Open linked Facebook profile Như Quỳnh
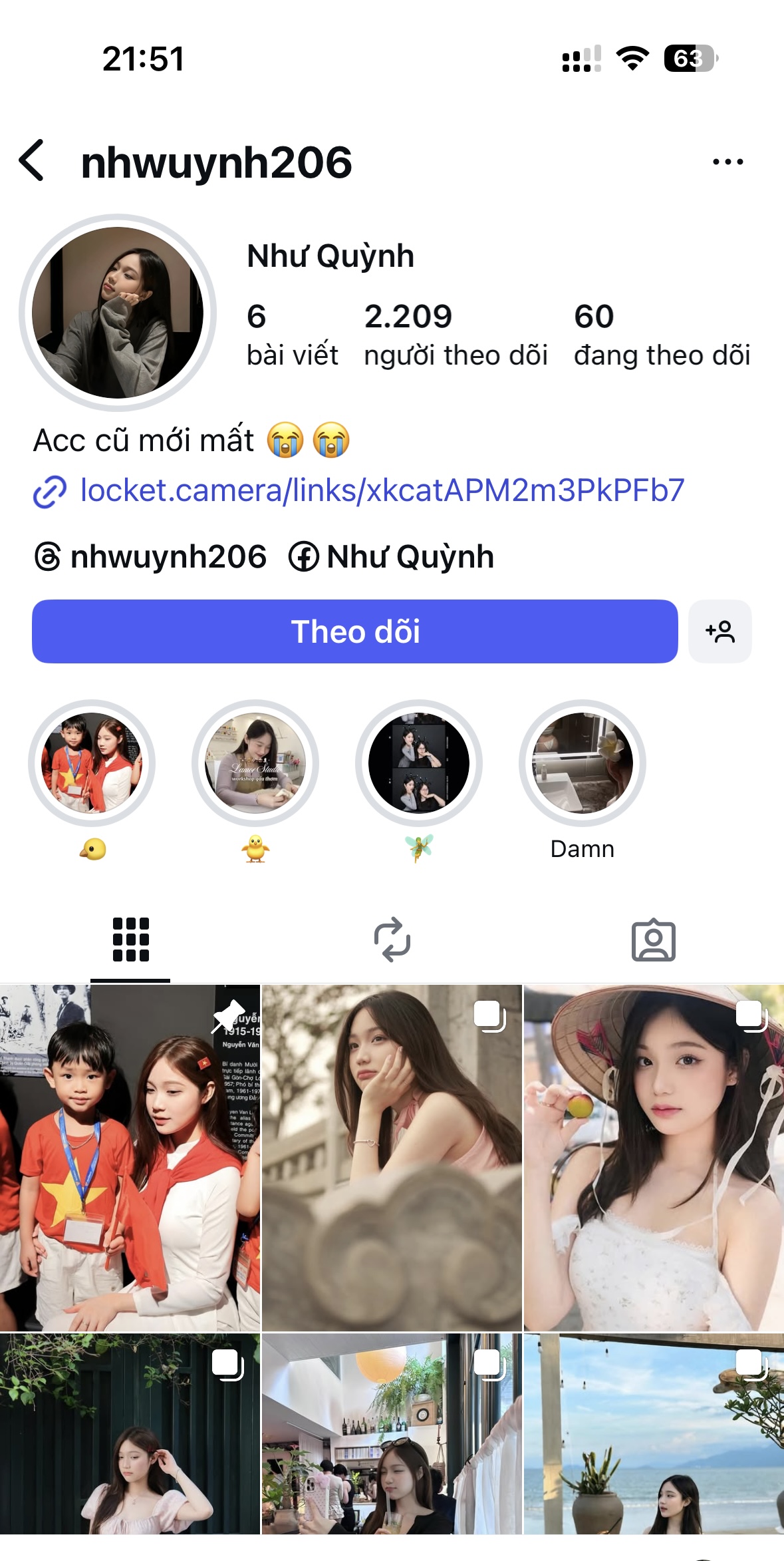The height and width of the screenshot is (1561, 784). (x=392, y=556)
